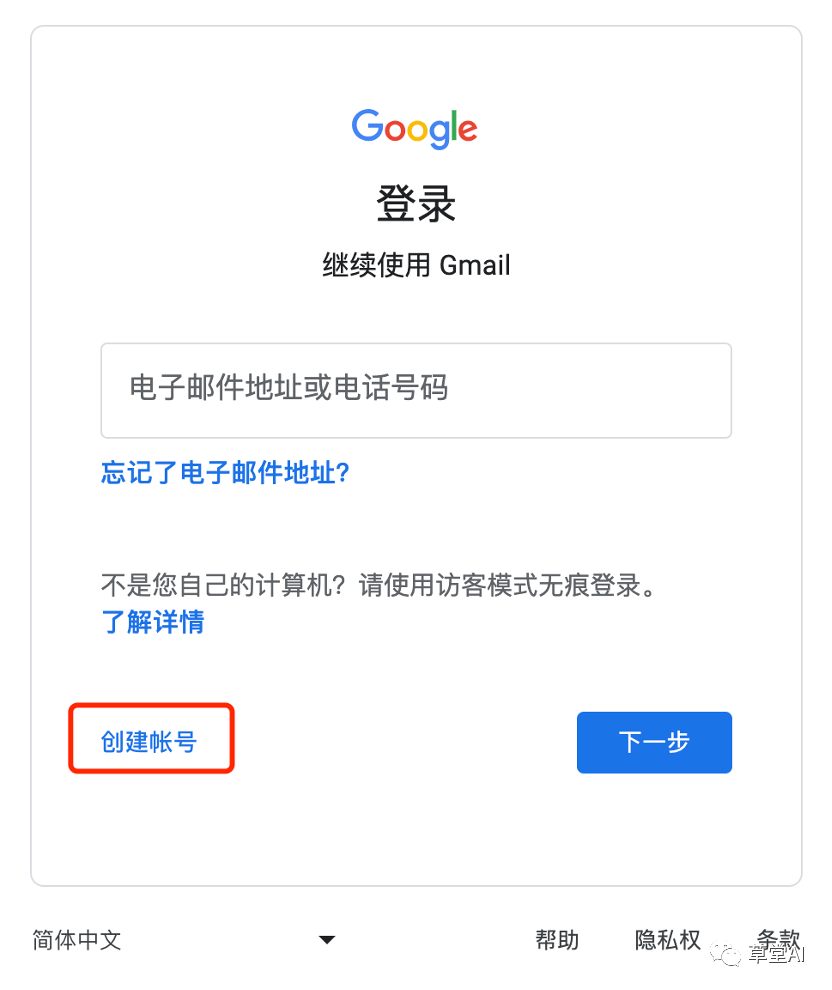Open the 条款 link
Image resolution: width=832 pixels, height=990 pixels.
point(778,938)
